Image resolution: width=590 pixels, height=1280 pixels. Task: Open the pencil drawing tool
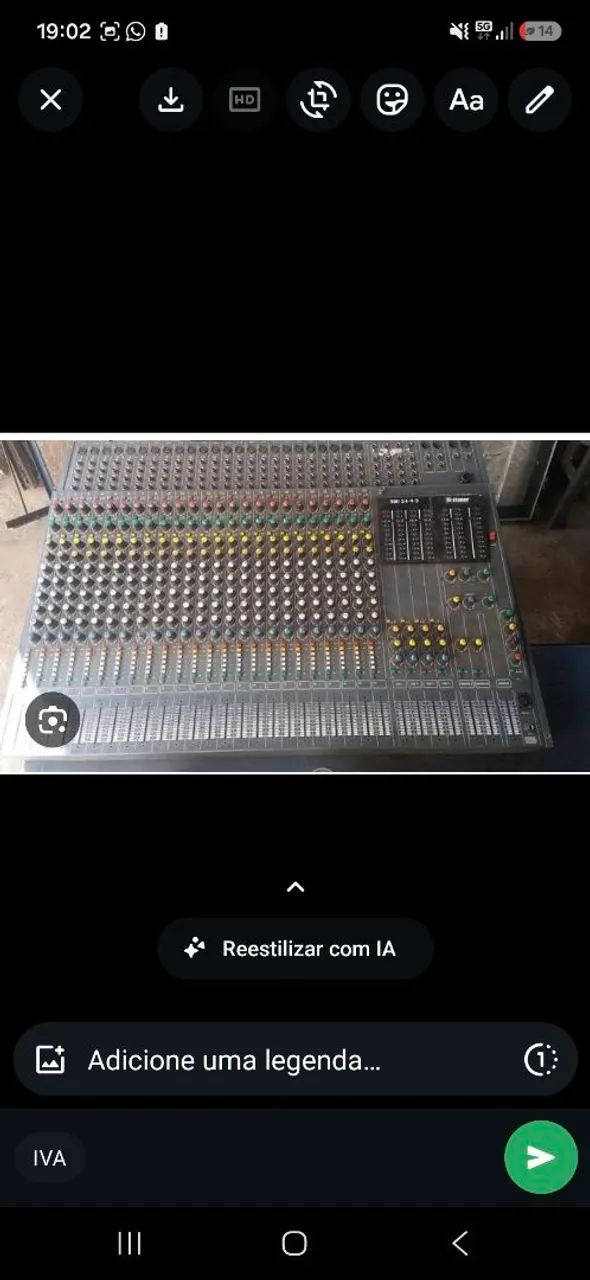click(x=540, y=99)
